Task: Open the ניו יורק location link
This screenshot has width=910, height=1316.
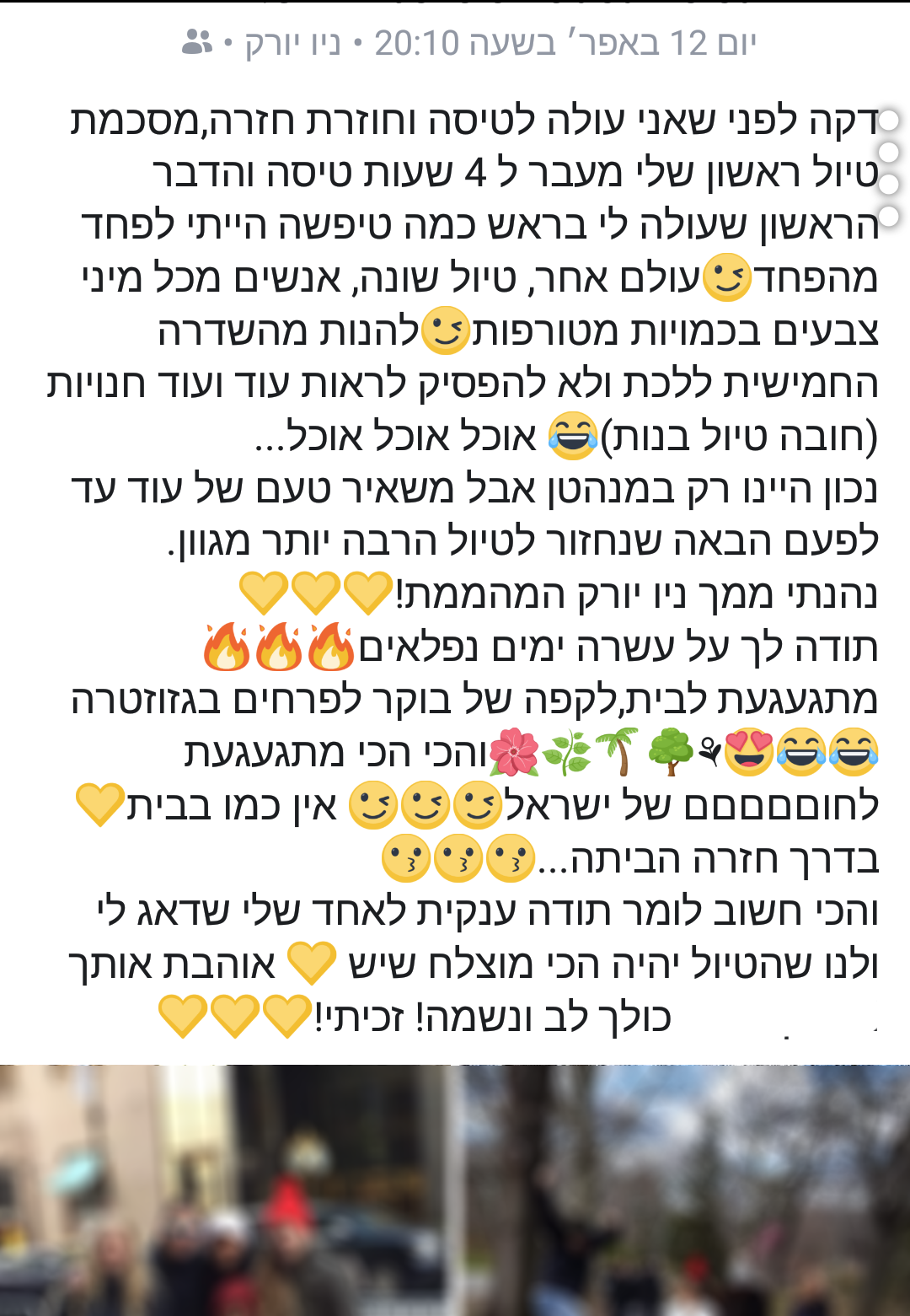Action: 292,43
